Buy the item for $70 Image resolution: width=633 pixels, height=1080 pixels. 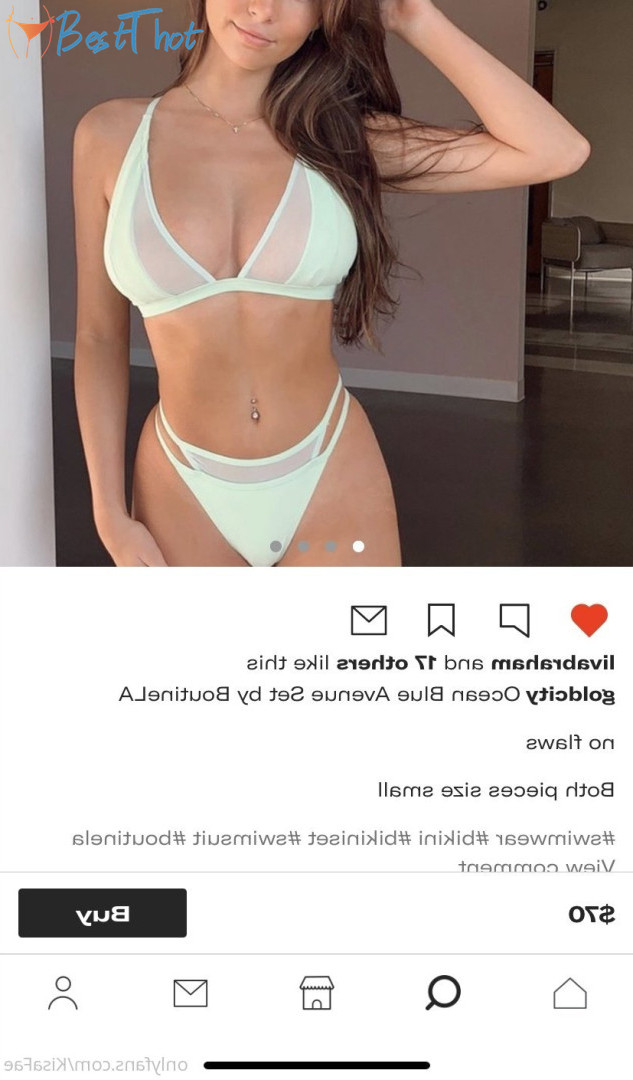click(102, 913)
